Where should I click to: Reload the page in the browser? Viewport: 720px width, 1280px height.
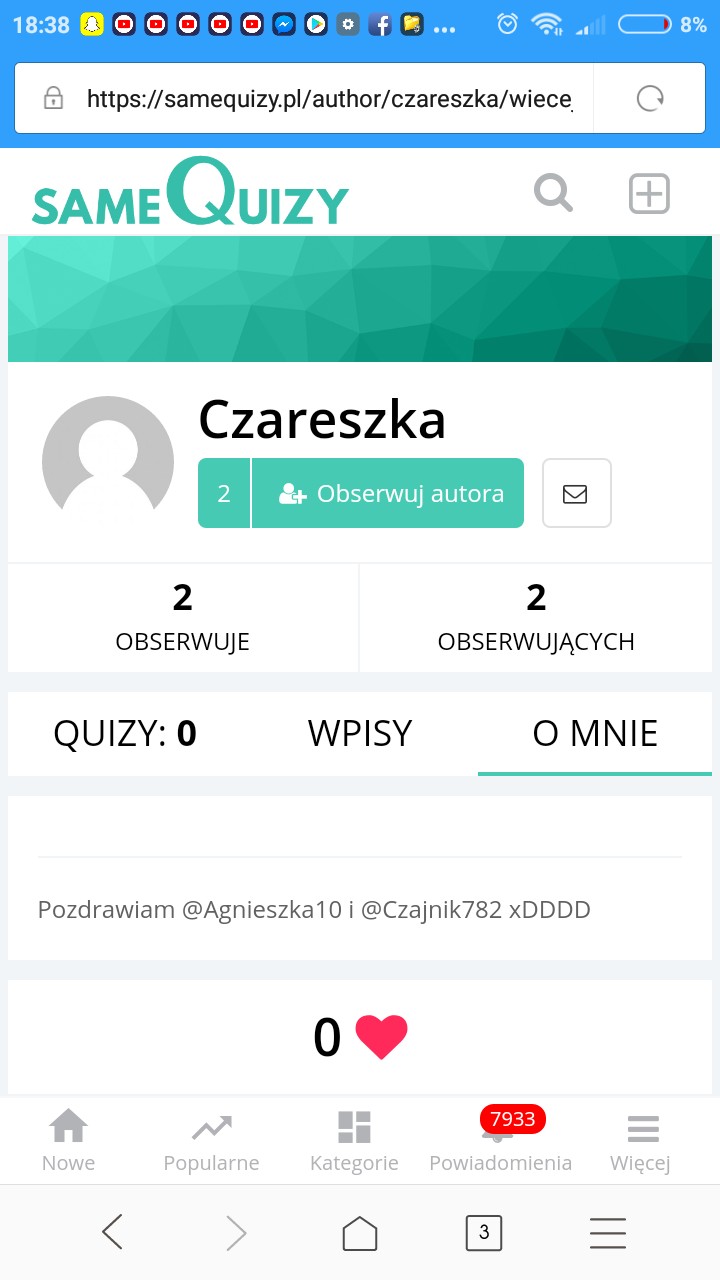coord(650,98)
